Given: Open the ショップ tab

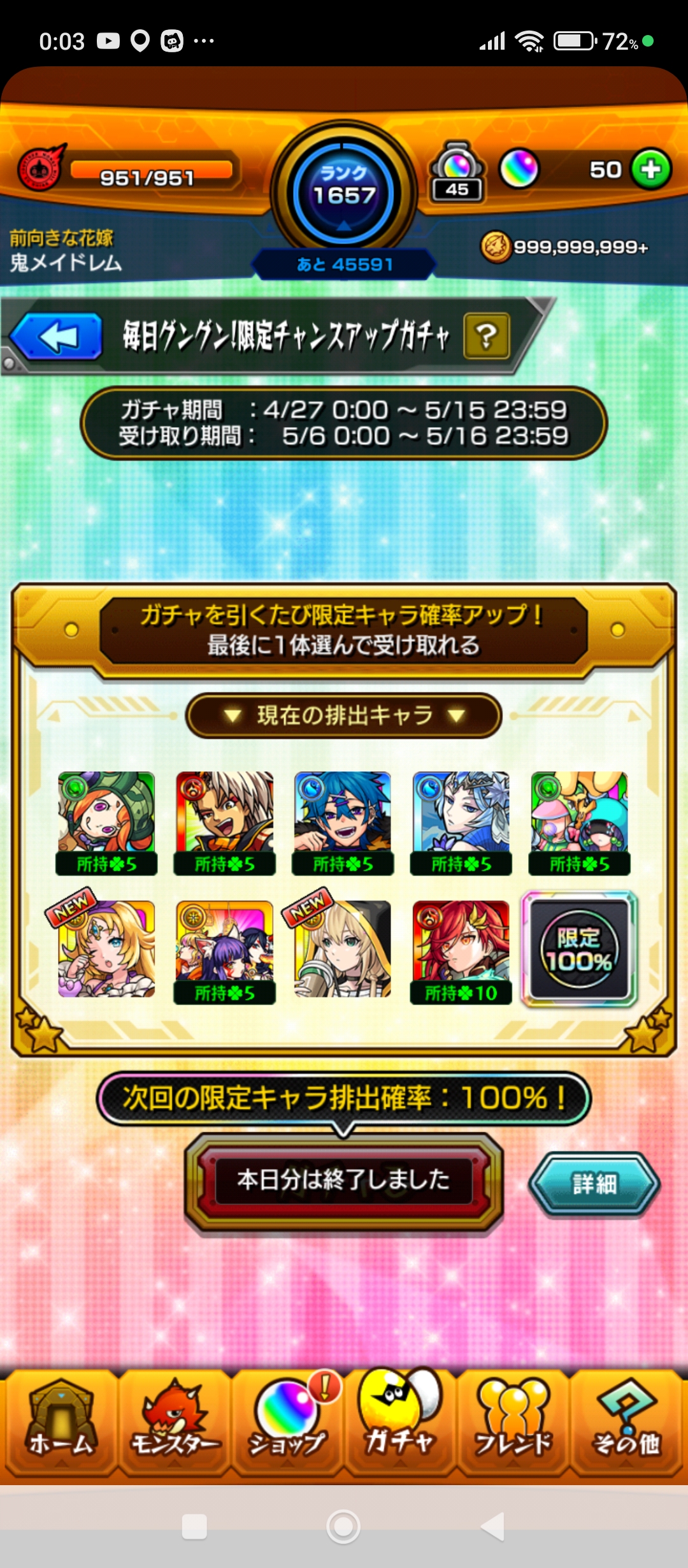Looking at the screenshot, I should (x=287, y=1423).
